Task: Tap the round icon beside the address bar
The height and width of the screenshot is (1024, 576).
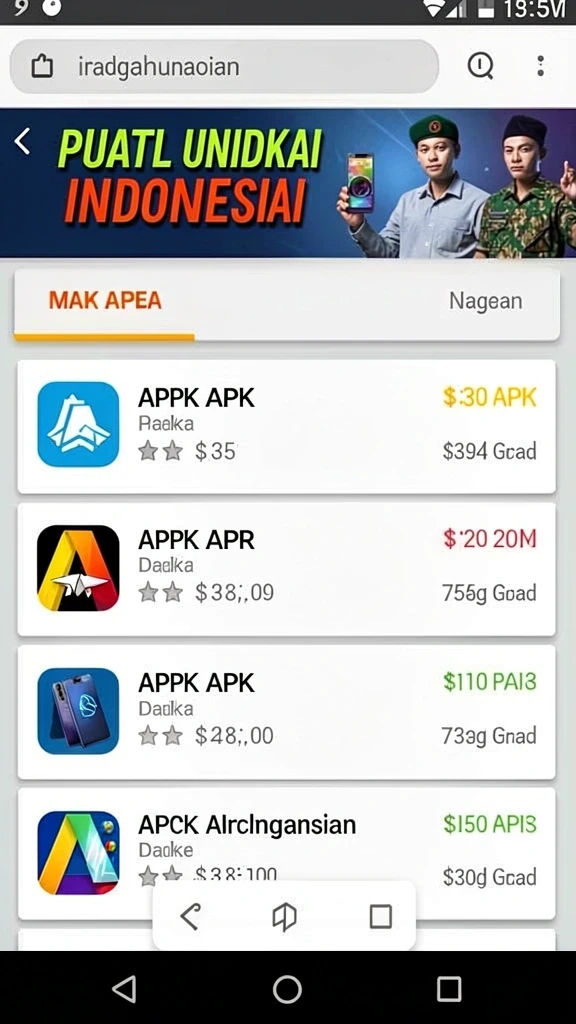Action: click(x=481, y=66)
